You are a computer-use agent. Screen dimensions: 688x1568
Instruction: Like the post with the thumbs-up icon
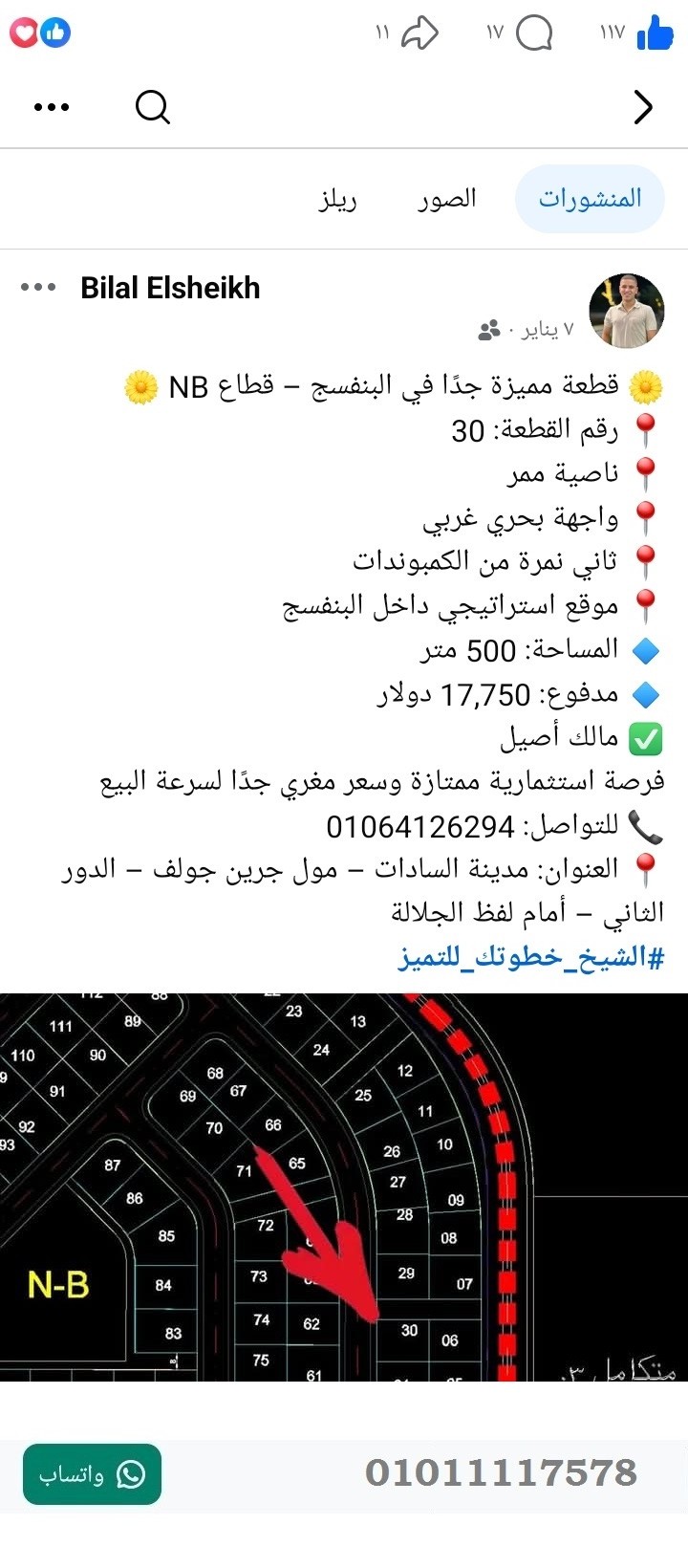[x=656, y=32]
